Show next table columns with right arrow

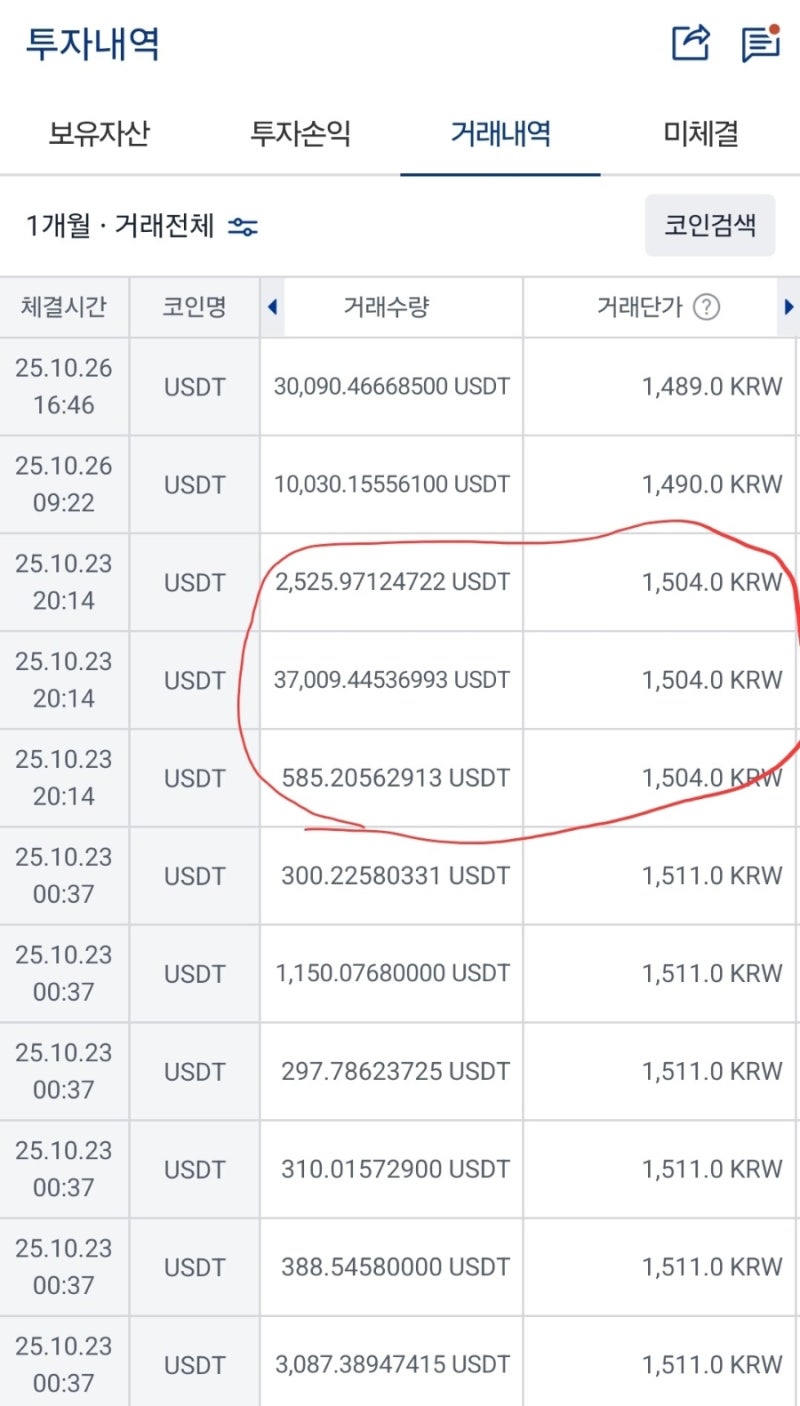788,307
